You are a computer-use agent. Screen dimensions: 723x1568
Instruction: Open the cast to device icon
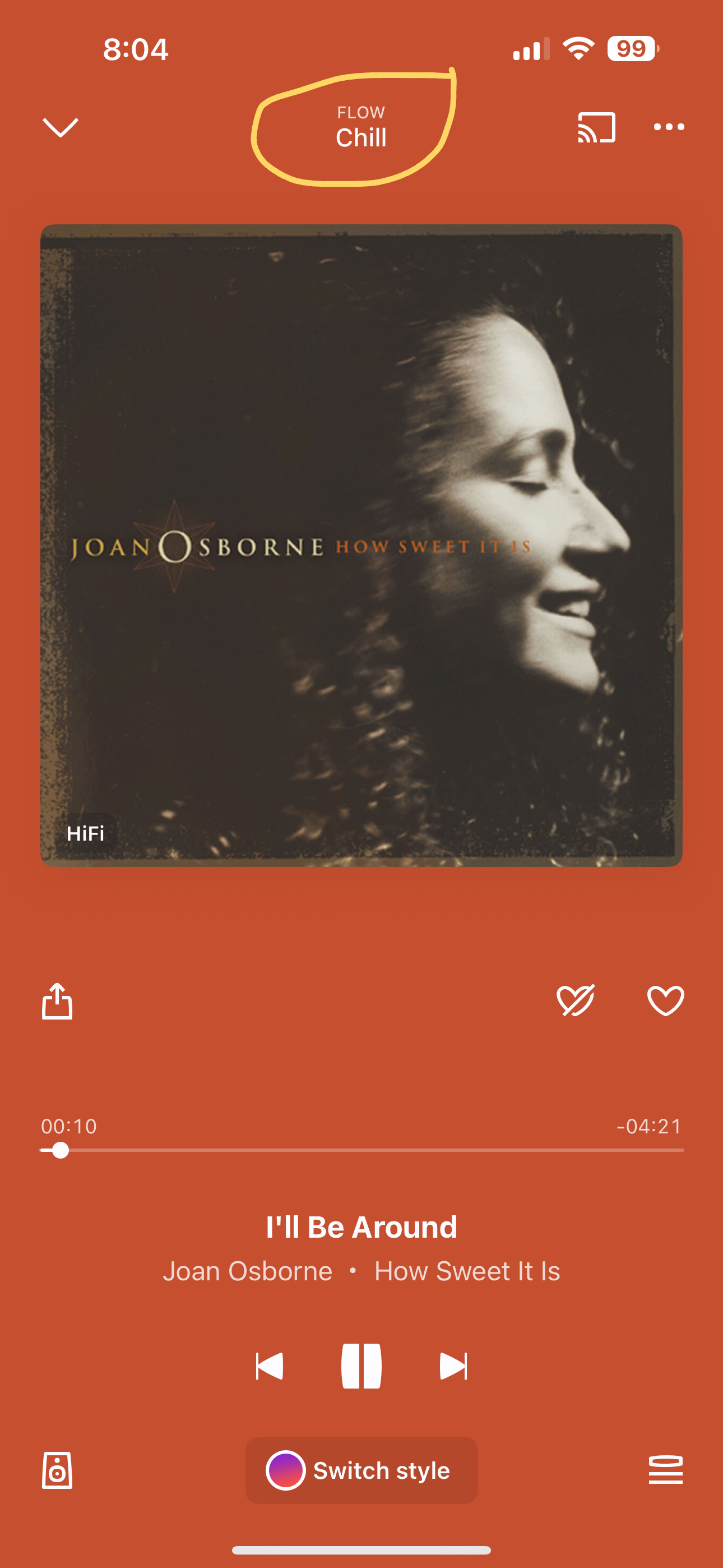tap(596, 127)
